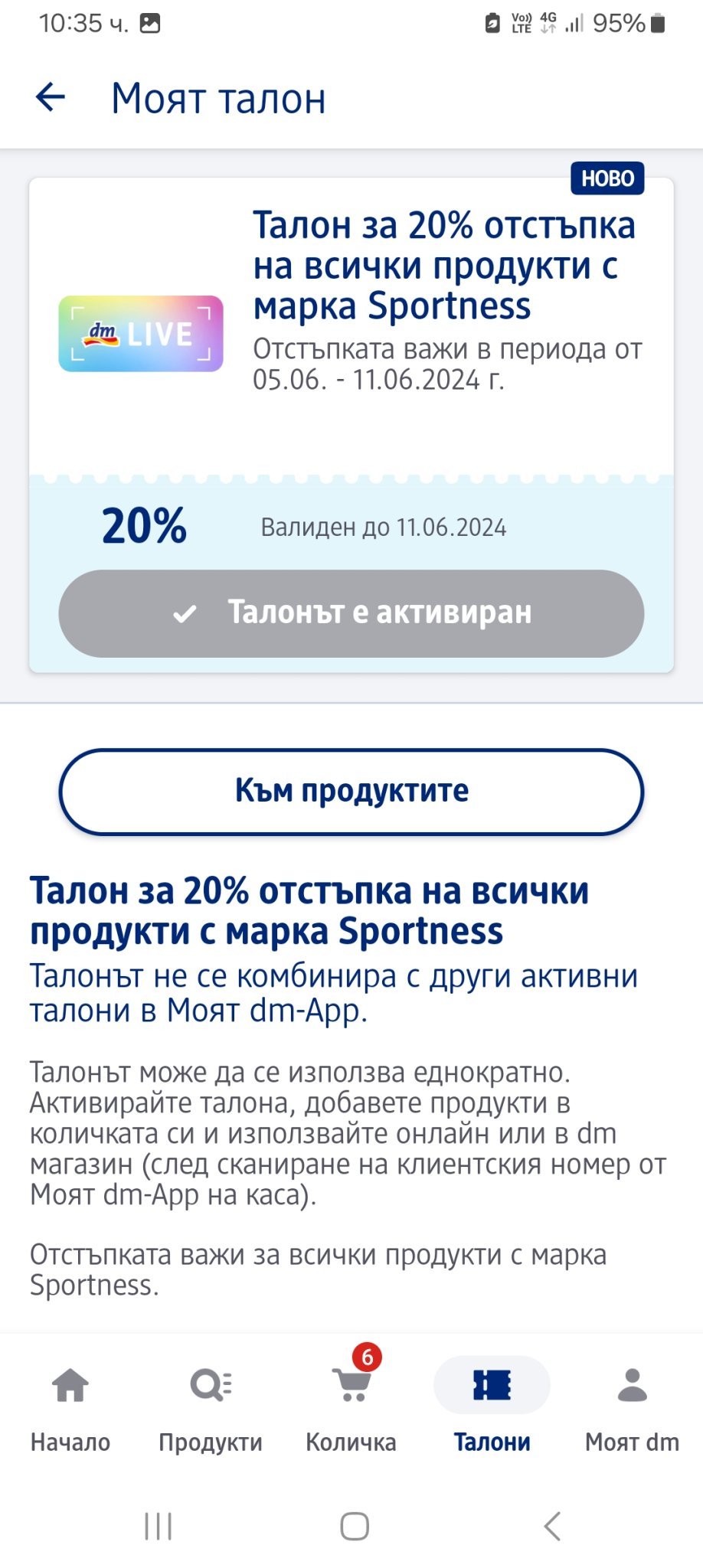The height and width of the screenshot is (1568, 703).
Task: Tap the system home button
Action: coord(355,1526)
